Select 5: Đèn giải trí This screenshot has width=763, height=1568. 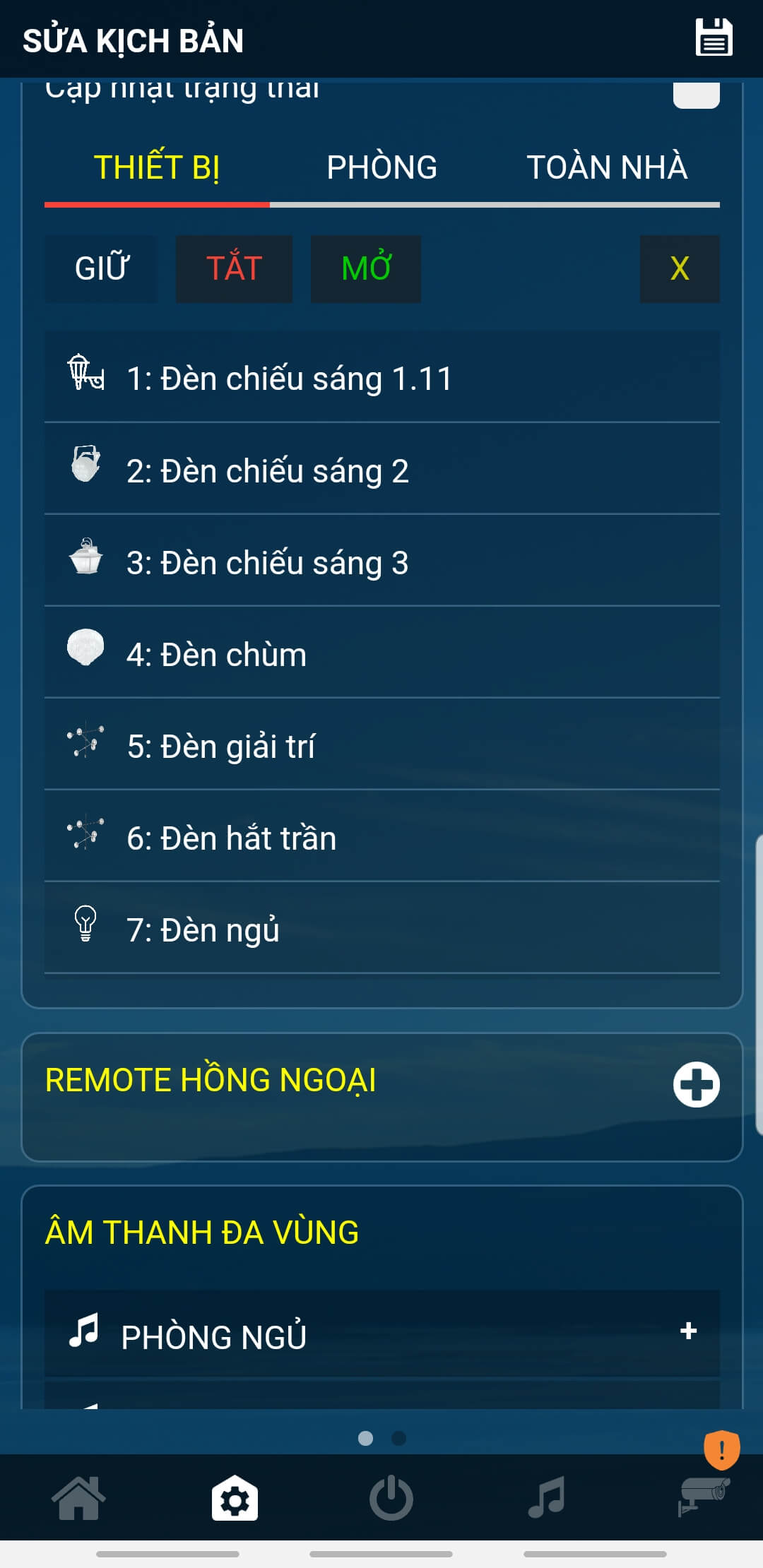381,746
